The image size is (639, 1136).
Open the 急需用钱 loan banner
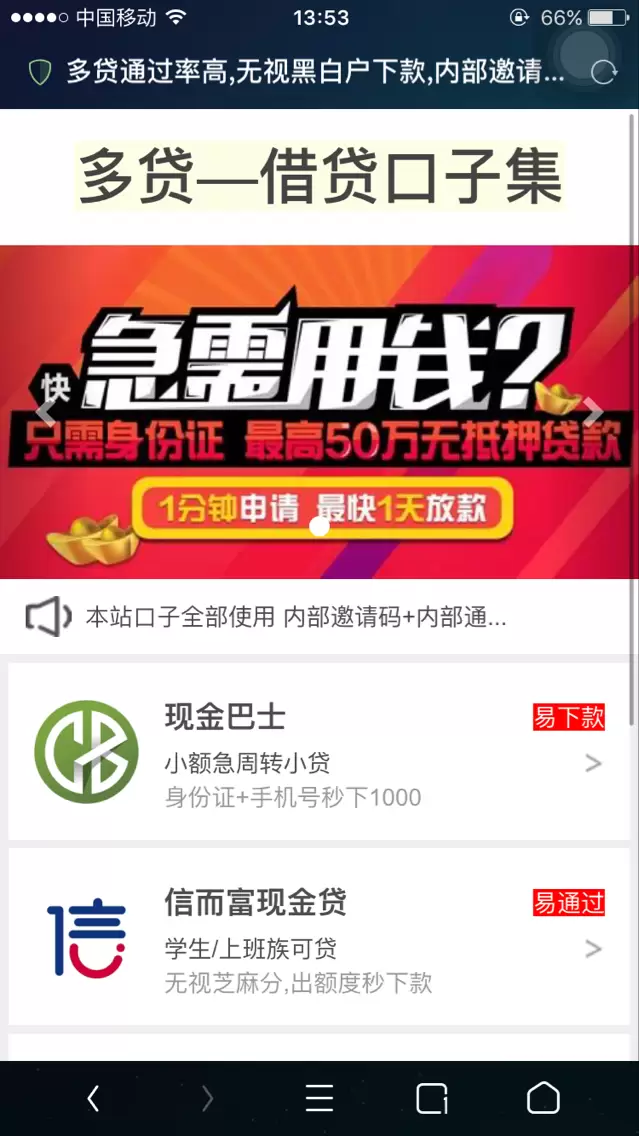tap(320, 412)
